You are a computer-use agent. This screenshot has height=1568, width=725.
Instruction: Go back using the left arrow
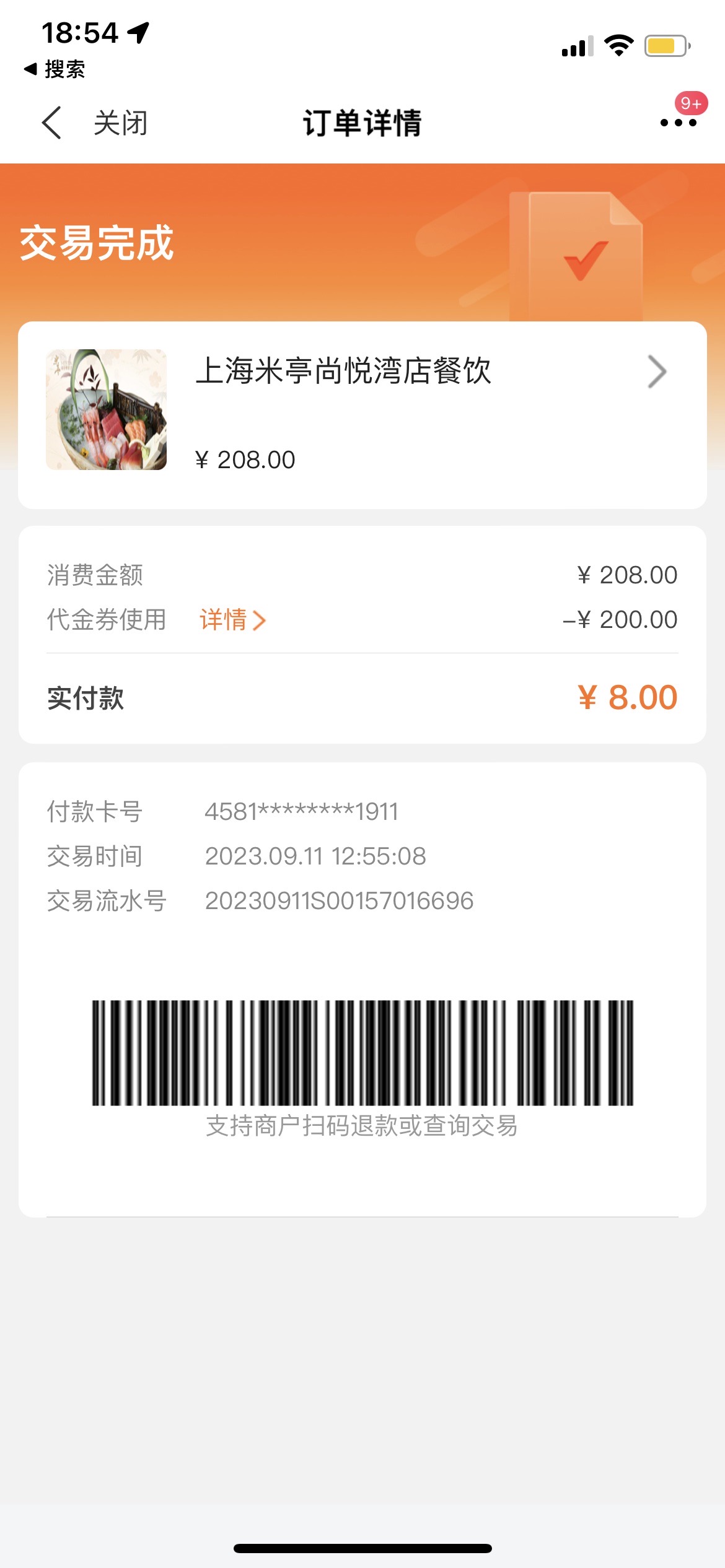(x=51, y=123)
